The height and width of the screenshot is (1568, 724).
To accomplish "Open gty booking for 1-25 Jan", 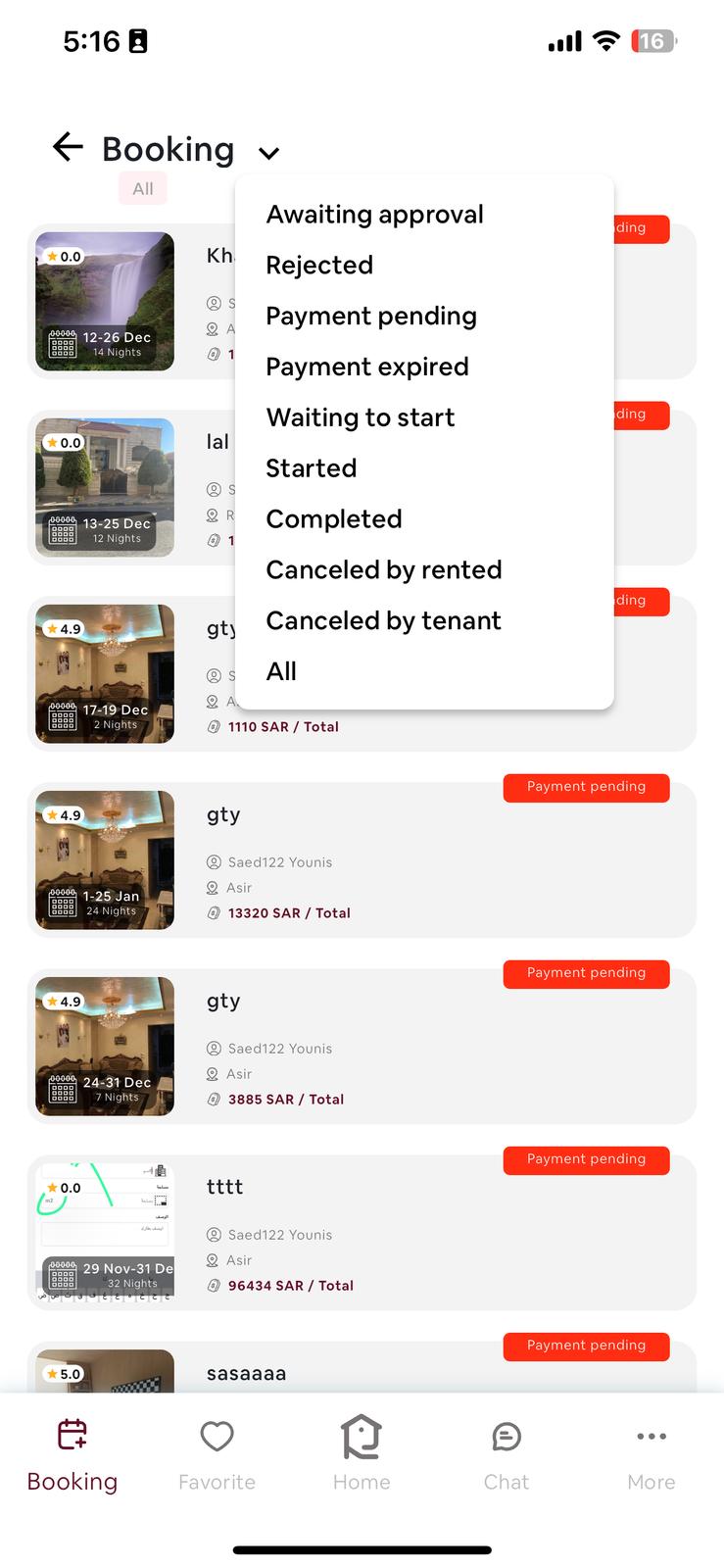I will point(361,860).
